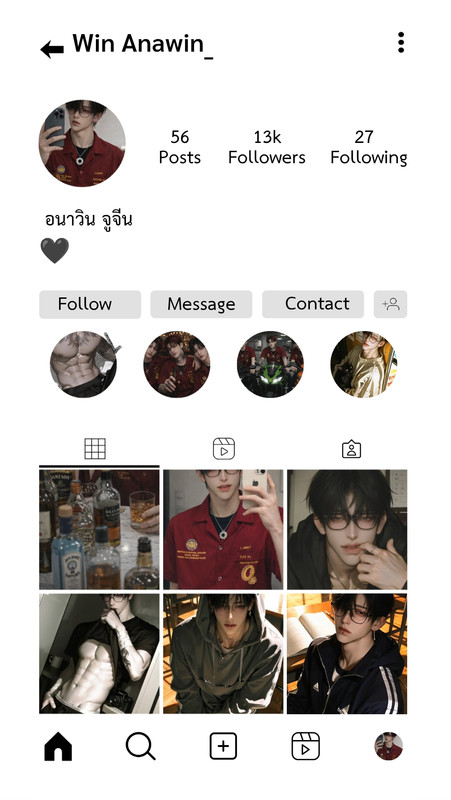Switch to the tagged photos tab
The height and width of the screenshot is (800, 451).
352,449
